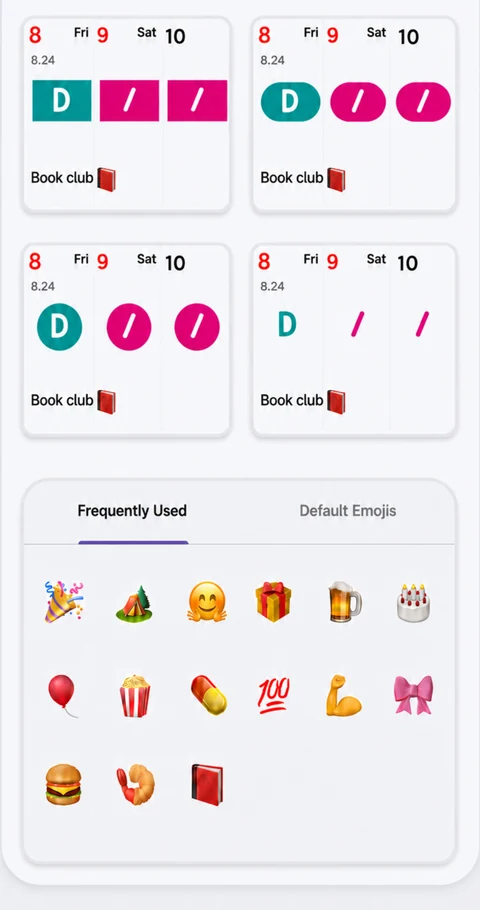
Task: Pick the hamburger emoji
Action: point(63,784)
